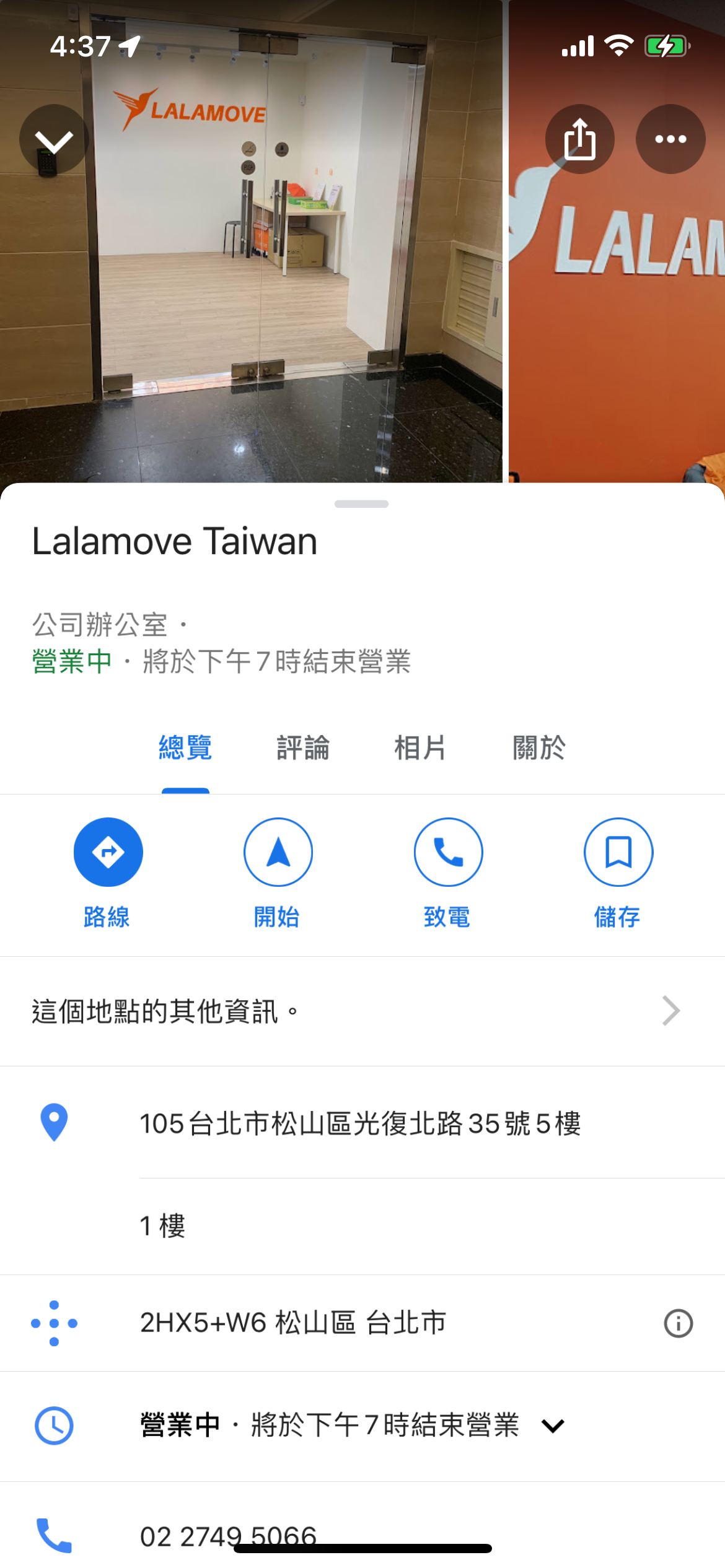Tap the address 光復北路35號5樓 row
This screenshot has width=725, height=1568.
coord(359,1123)
